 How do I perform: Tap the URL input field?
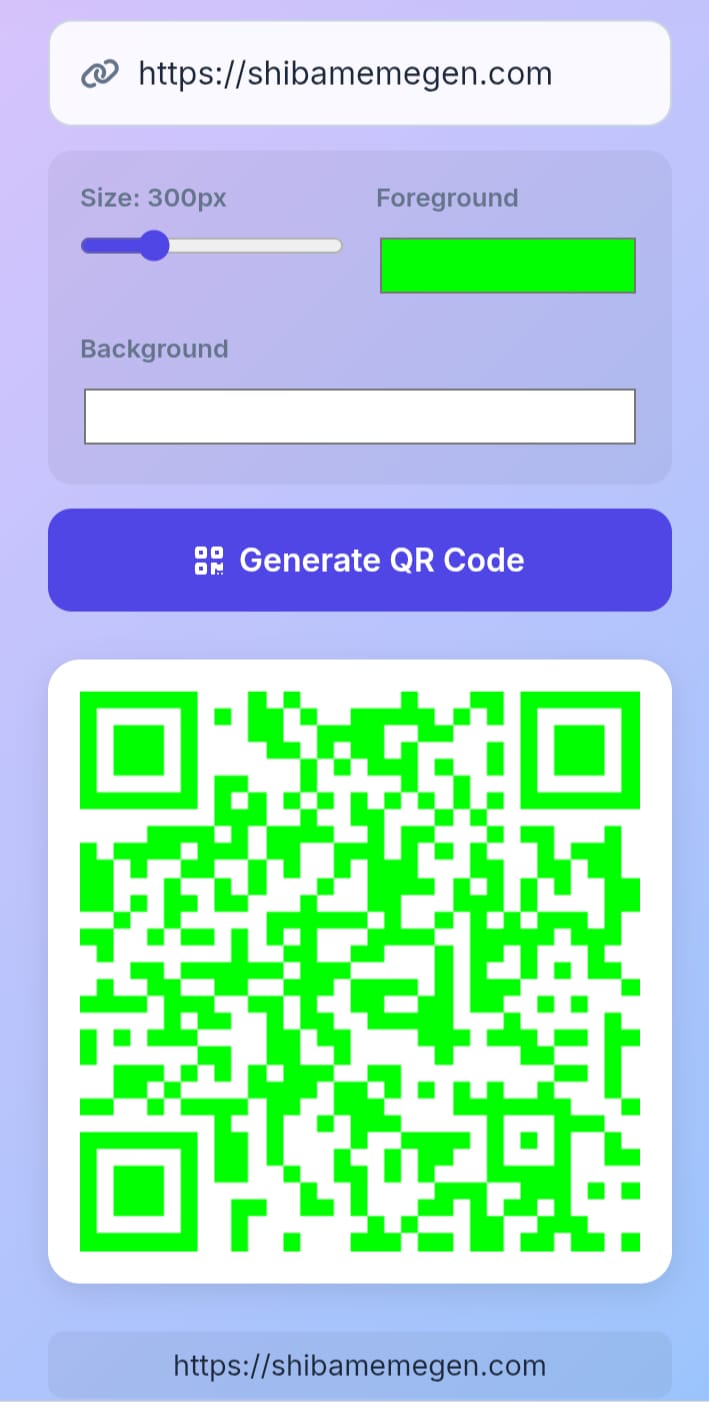(x=380, y=74)
